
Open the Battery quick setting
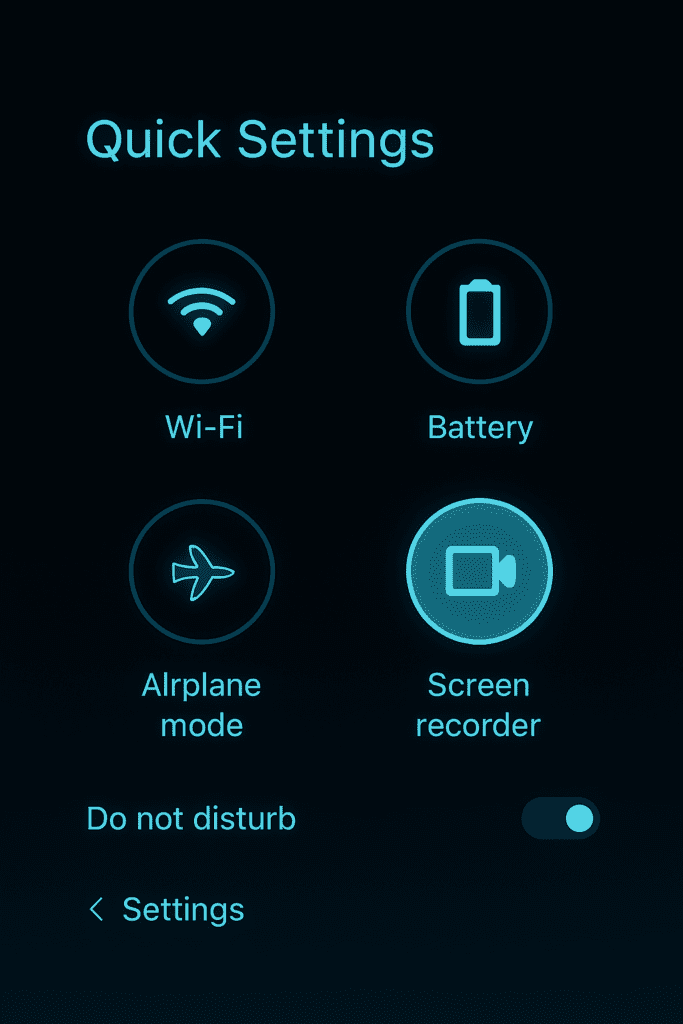[x=479, y=313]
